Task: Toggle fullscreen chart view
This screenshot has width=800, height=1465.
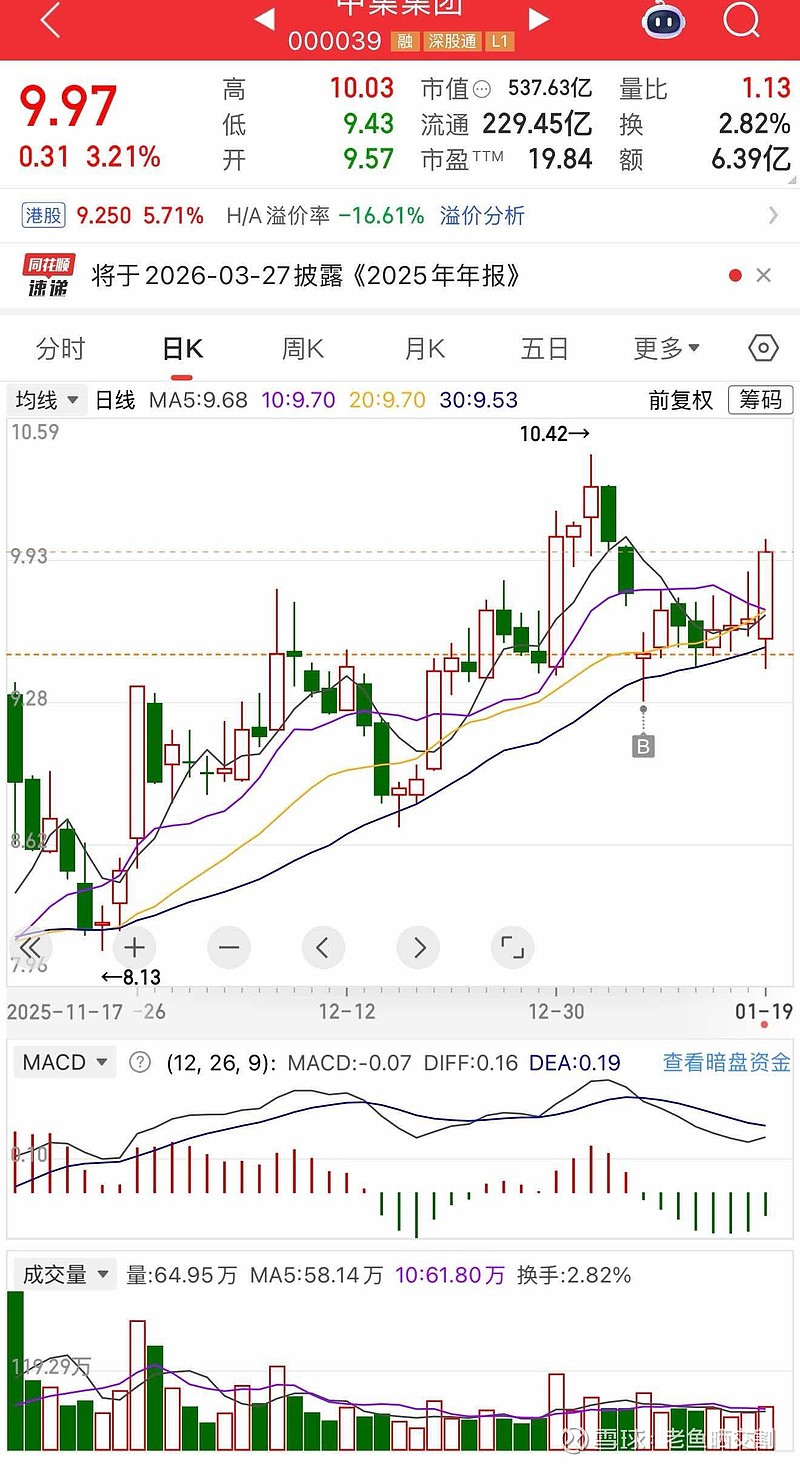Action: [513, 947]
